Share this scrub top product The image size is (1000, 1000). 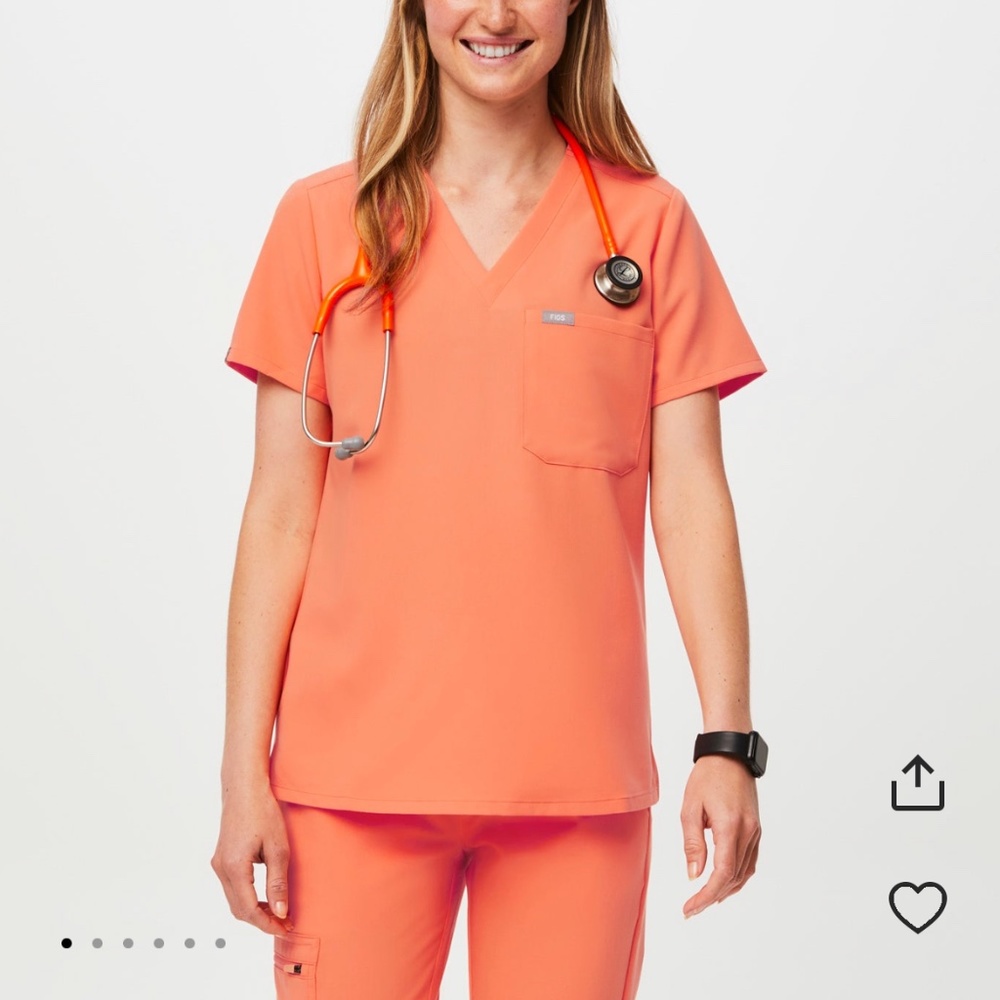917,782
